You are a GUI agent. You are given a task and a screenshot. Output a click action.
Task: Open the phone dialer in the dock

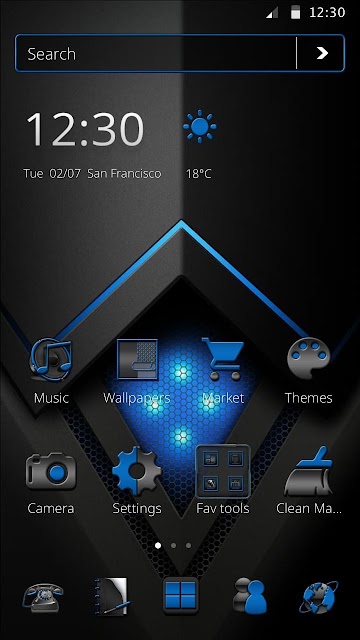(43, 598)
